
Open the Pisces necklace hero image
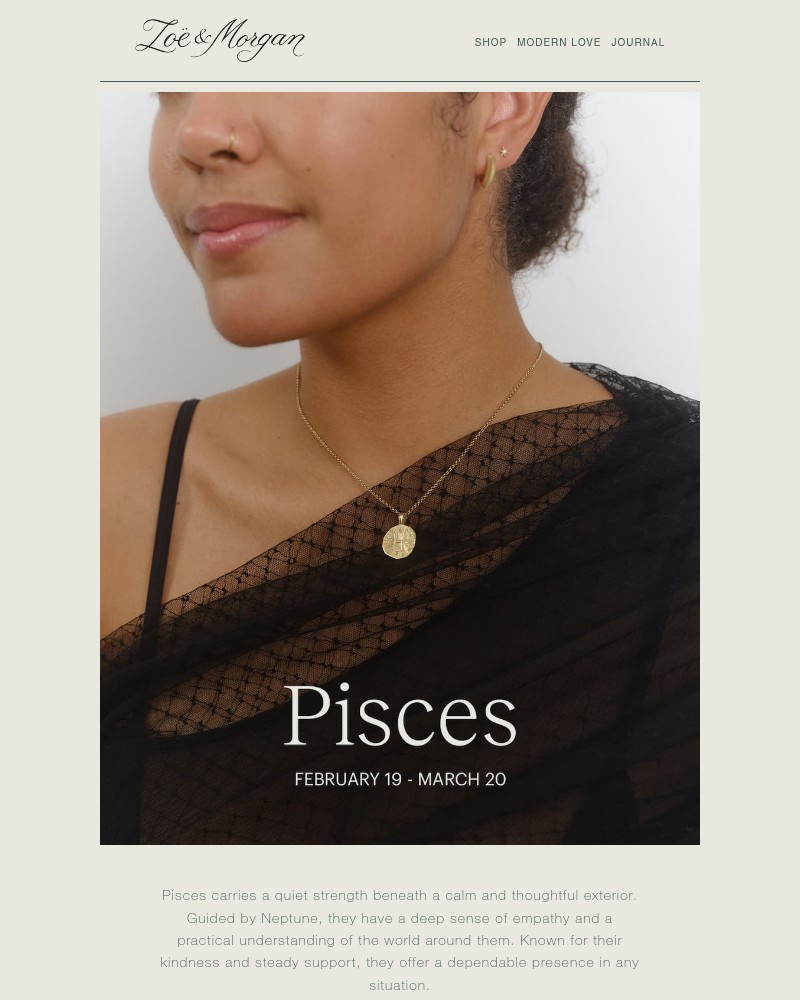tap(400, 468)
